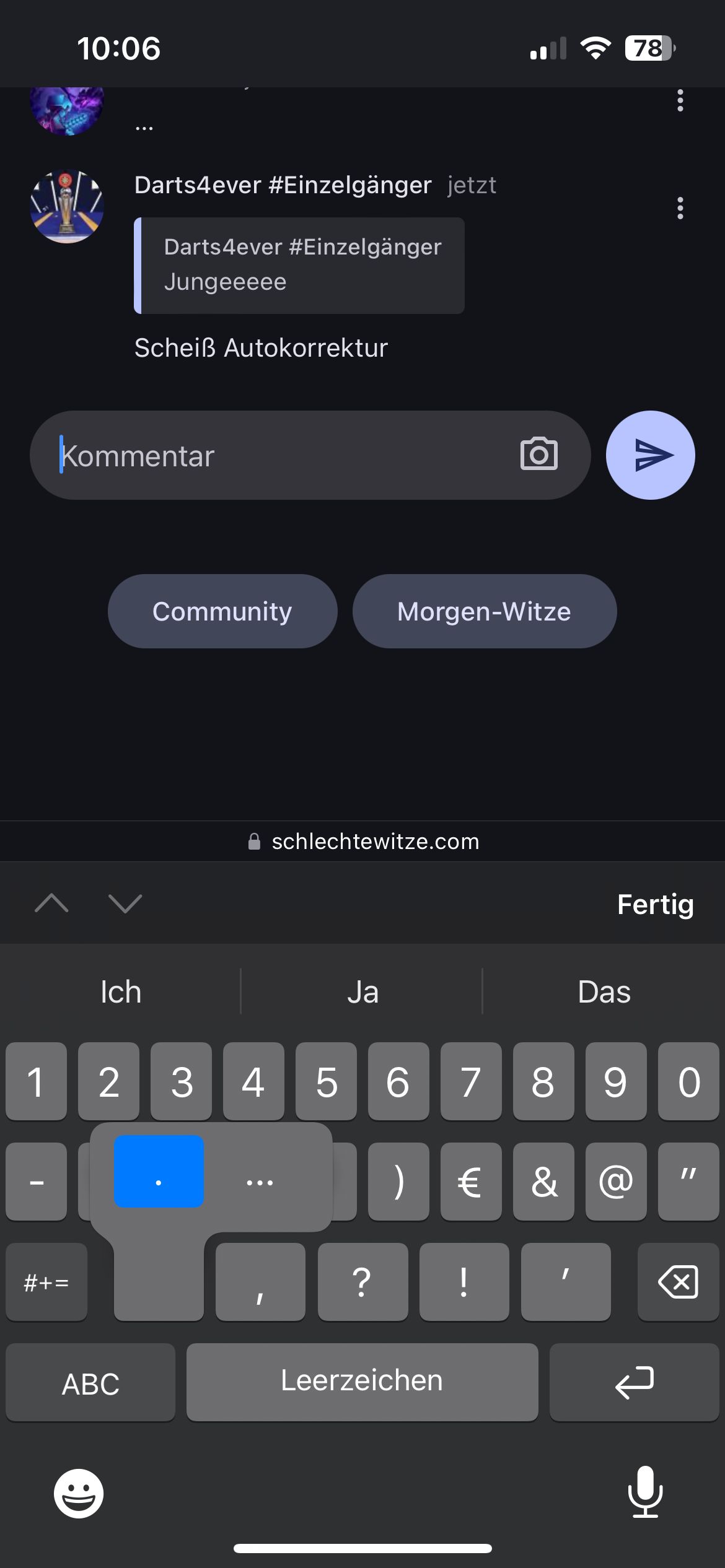
Task: Tap the Leerzeichen space bar
Action: (x=362, y=1382)
